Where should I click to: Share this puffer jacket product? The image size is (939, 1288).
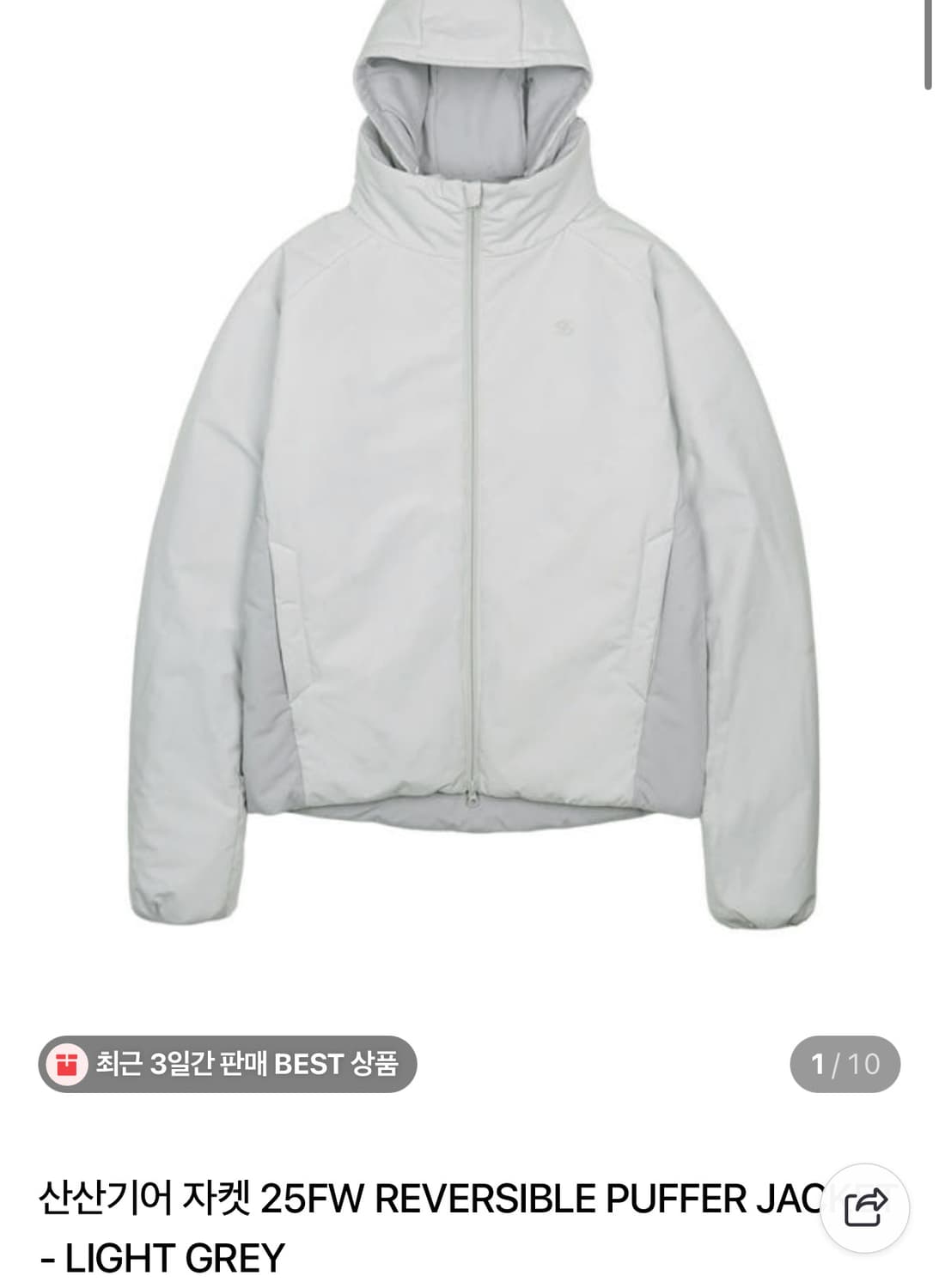click(x=864, y=1208)
